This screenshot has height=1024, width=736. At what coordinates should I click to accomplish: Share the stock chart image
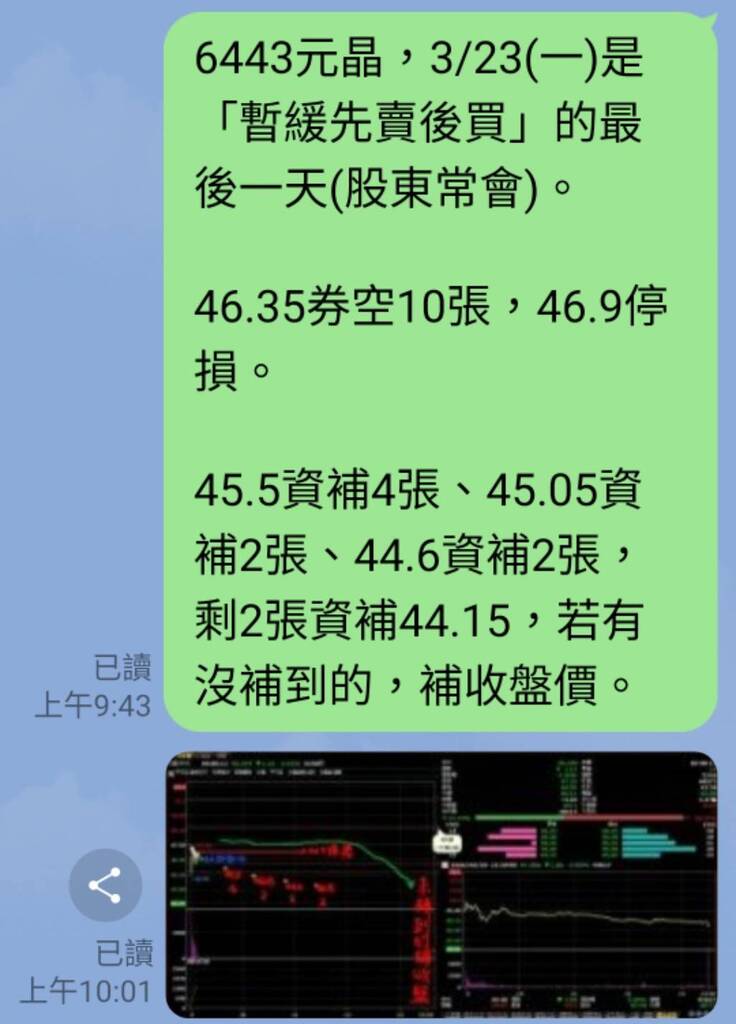(x=105, y=885)
